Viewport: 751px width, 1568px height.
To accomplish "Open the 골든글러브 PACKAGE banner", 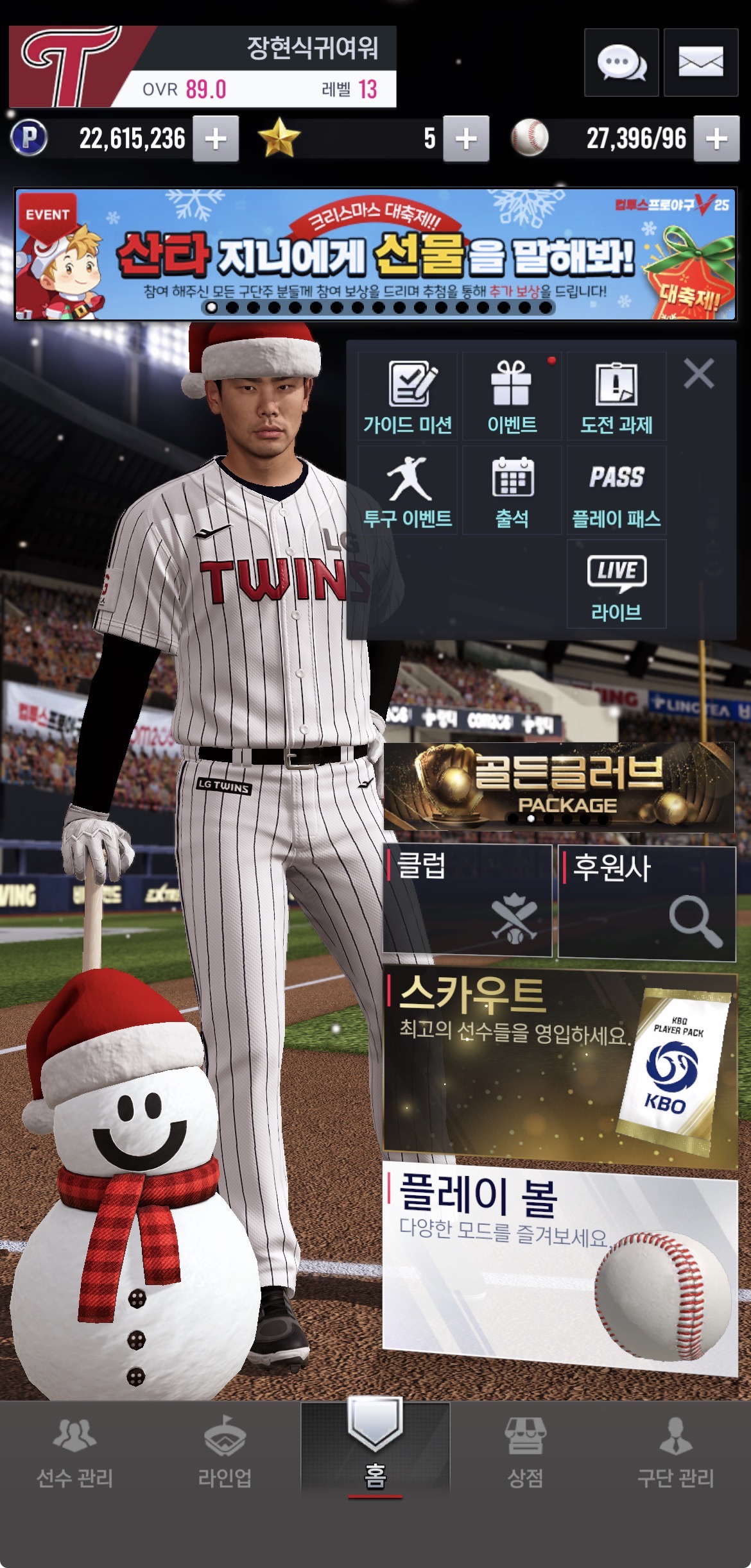I will coord(558,787).
